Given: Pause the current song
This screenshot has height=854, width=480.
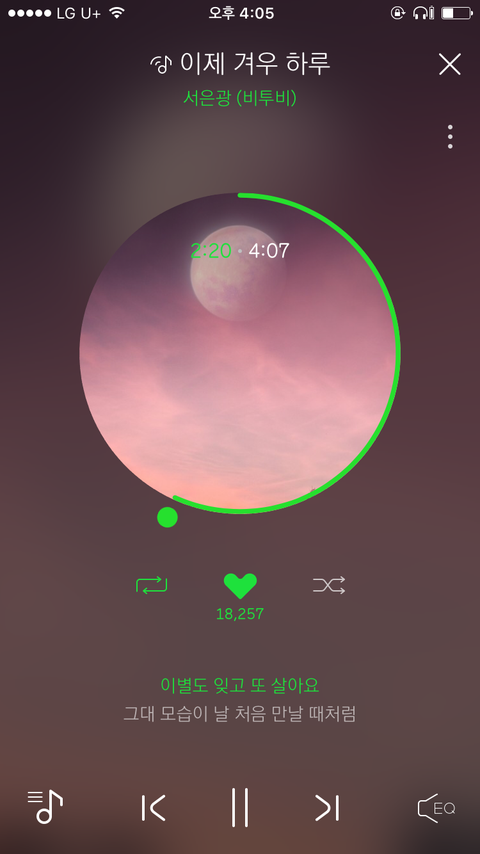Looking at the screenshot, I should pyautogui.click(x=240, y=807).
